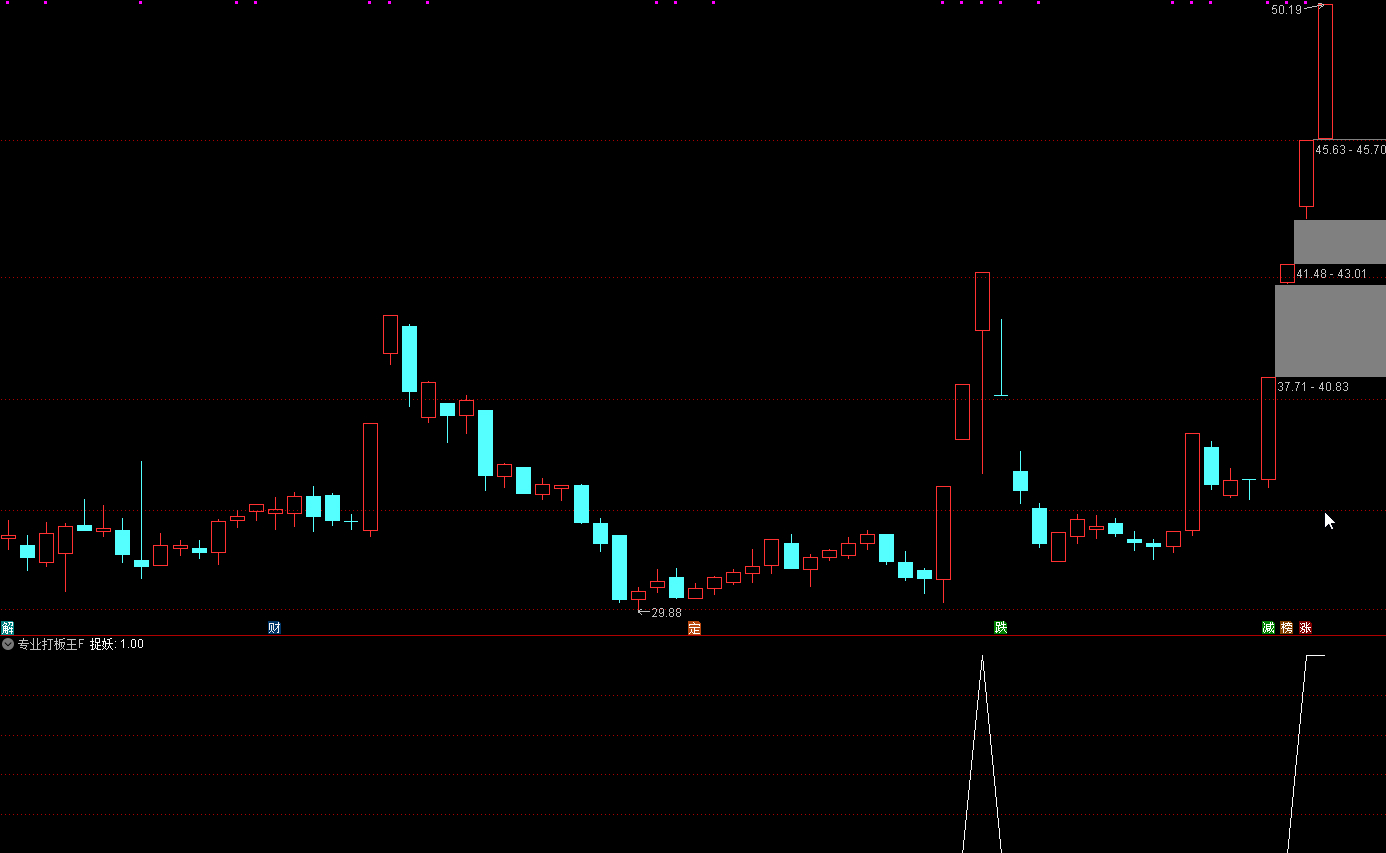Open the 解 event marker

click(8, 628)
